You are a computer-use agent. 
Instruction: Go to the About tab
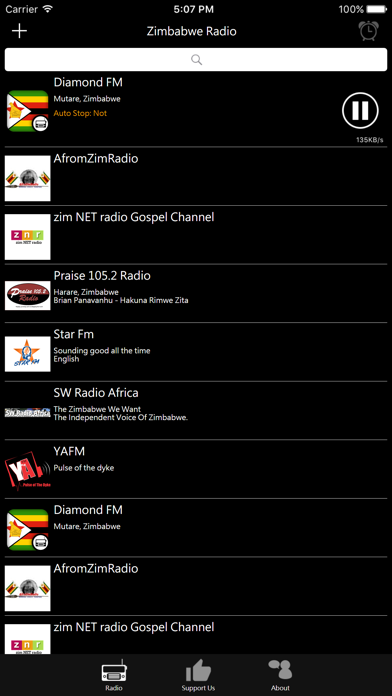[280, 675]
